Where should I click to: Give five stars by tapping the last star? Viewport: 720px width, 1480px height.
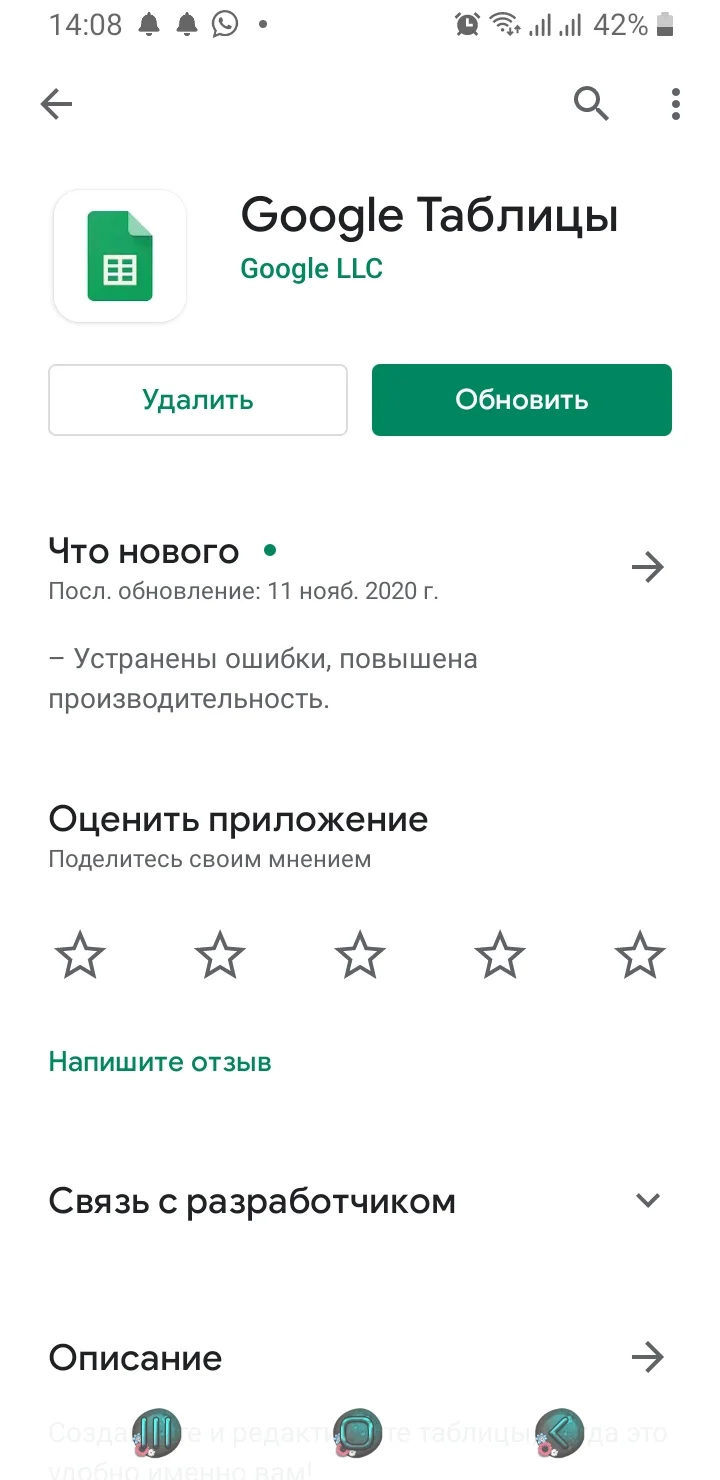point(638,953)
